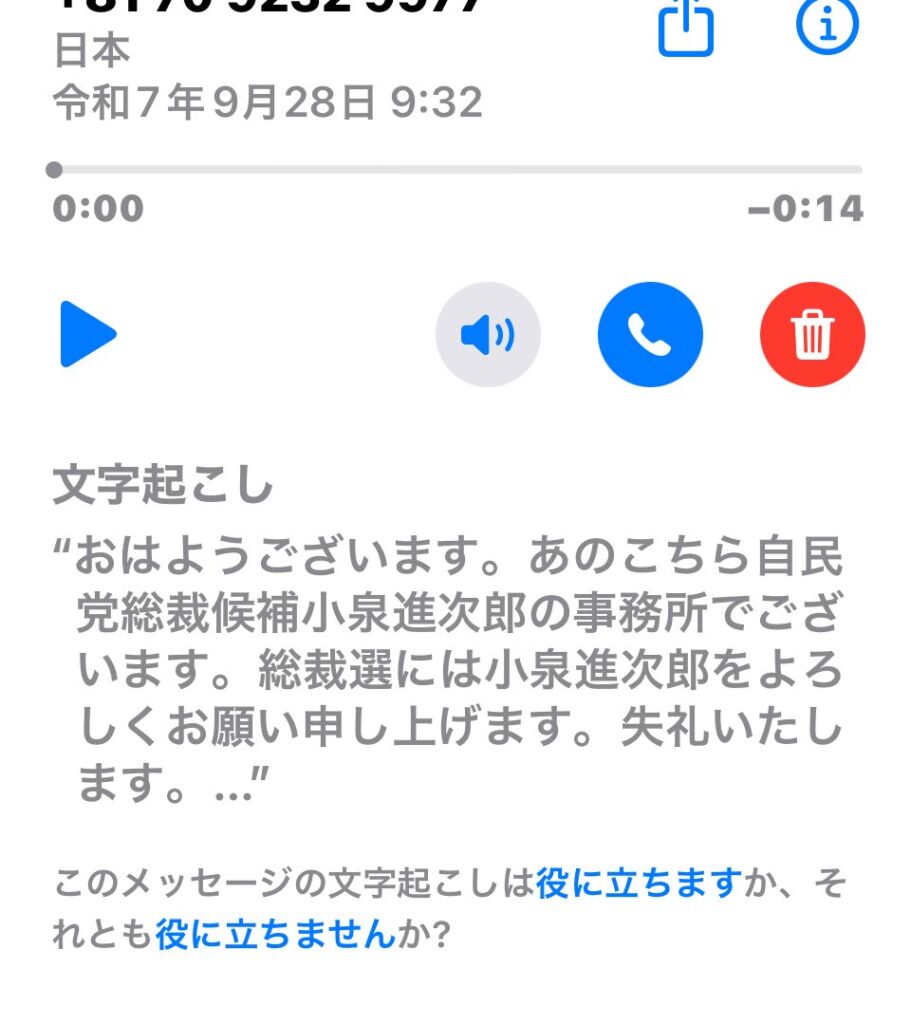Mark transcription as 役に立ちません
Screen dimensions: 911x1024
pos(275,934)
